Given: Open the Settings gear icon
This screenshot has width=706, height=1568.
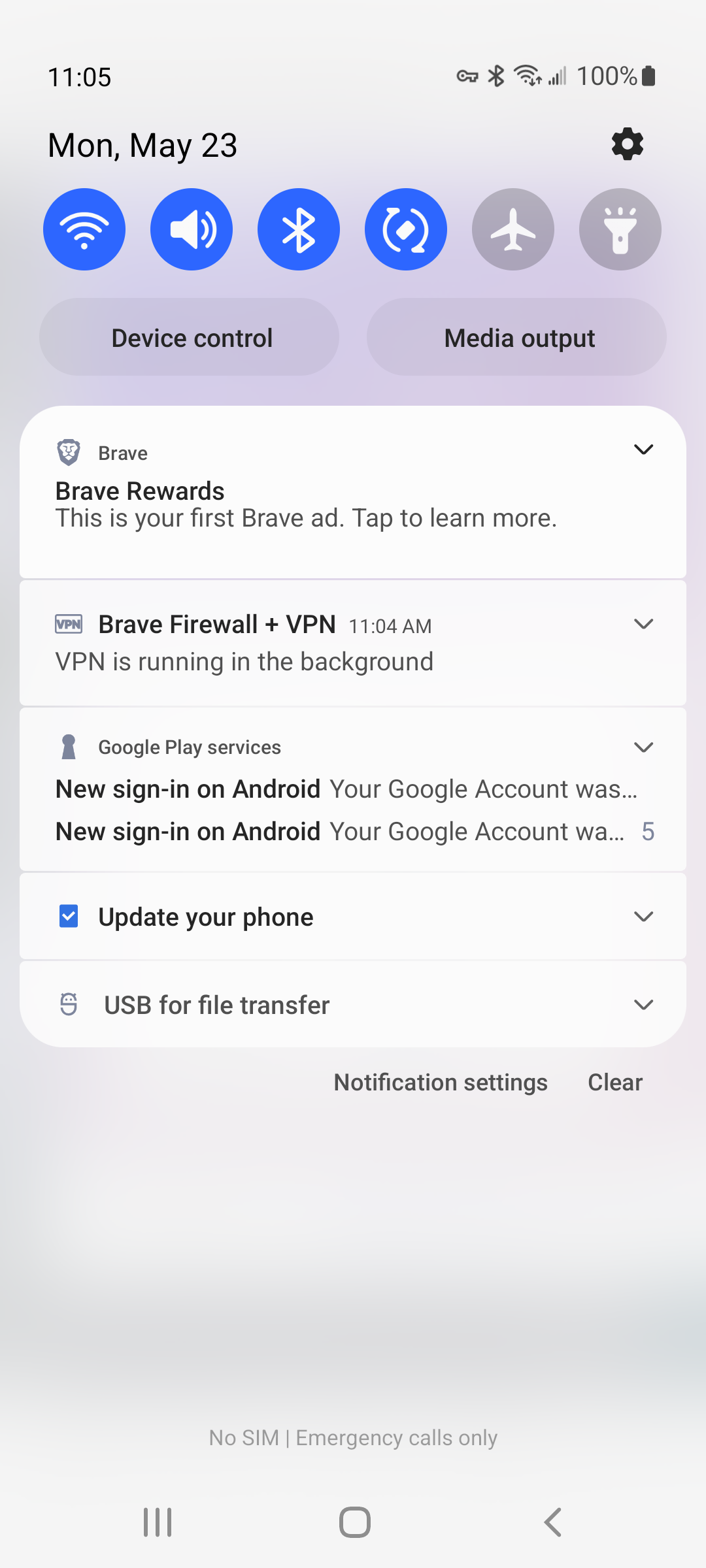Looking at the screenshot, I should tap(626, 144).
